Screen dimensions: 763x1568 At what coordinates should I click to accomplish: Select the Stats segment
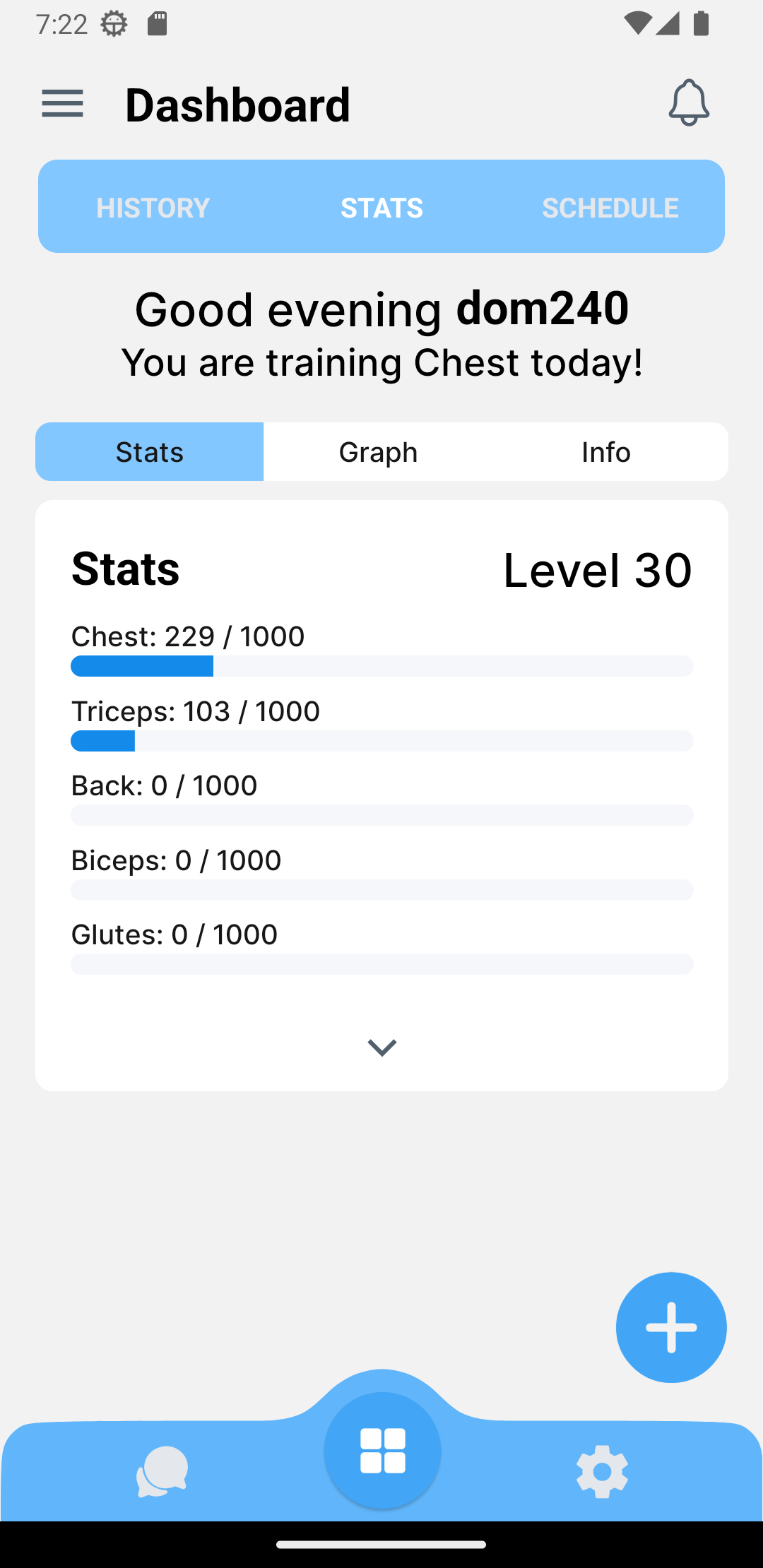150,452
